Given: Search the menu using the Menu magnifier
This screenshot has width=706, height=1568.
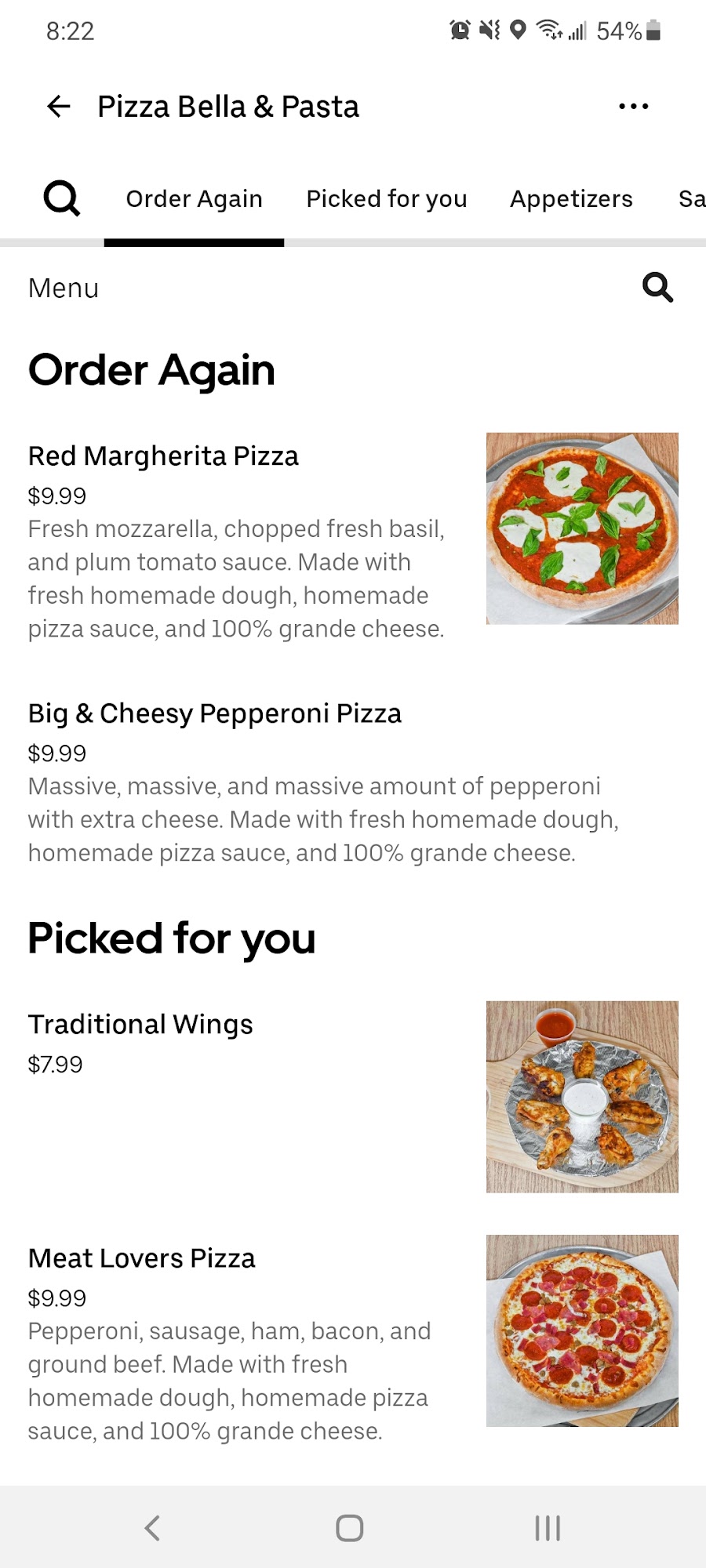Looking at the screenshot, I should click(657, 288).
